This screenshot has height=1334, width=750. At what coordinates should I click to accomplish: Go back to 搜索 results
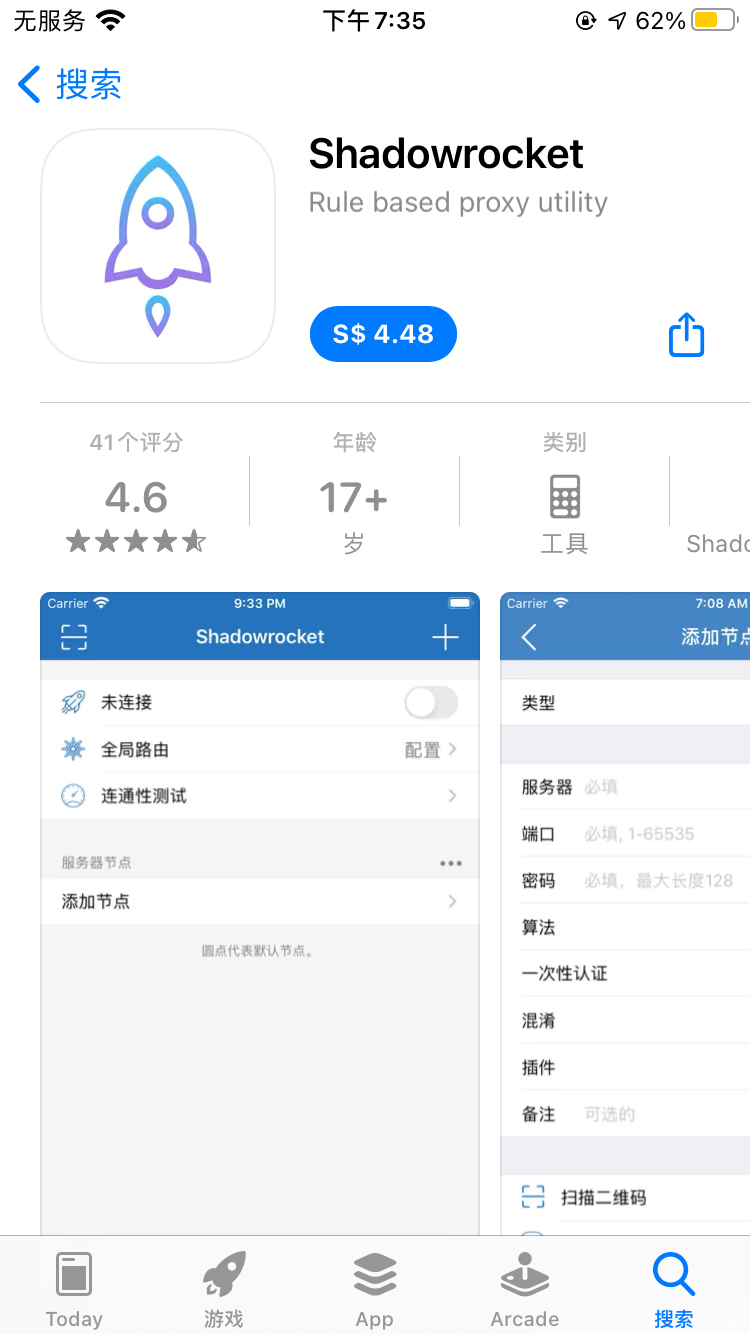(x=70, y=85)
